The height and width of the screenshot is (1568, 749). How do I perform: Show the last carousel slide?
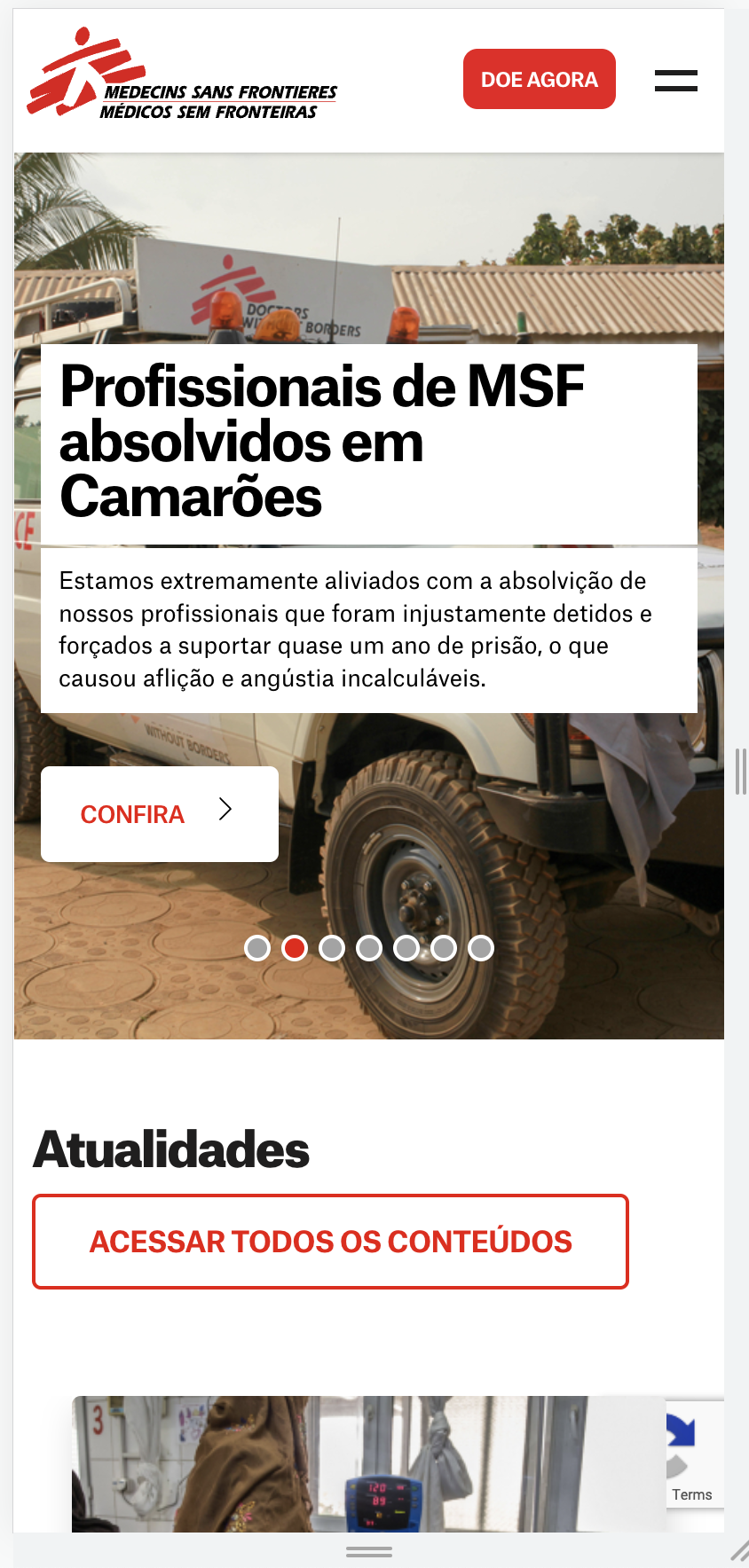[481, 948]
